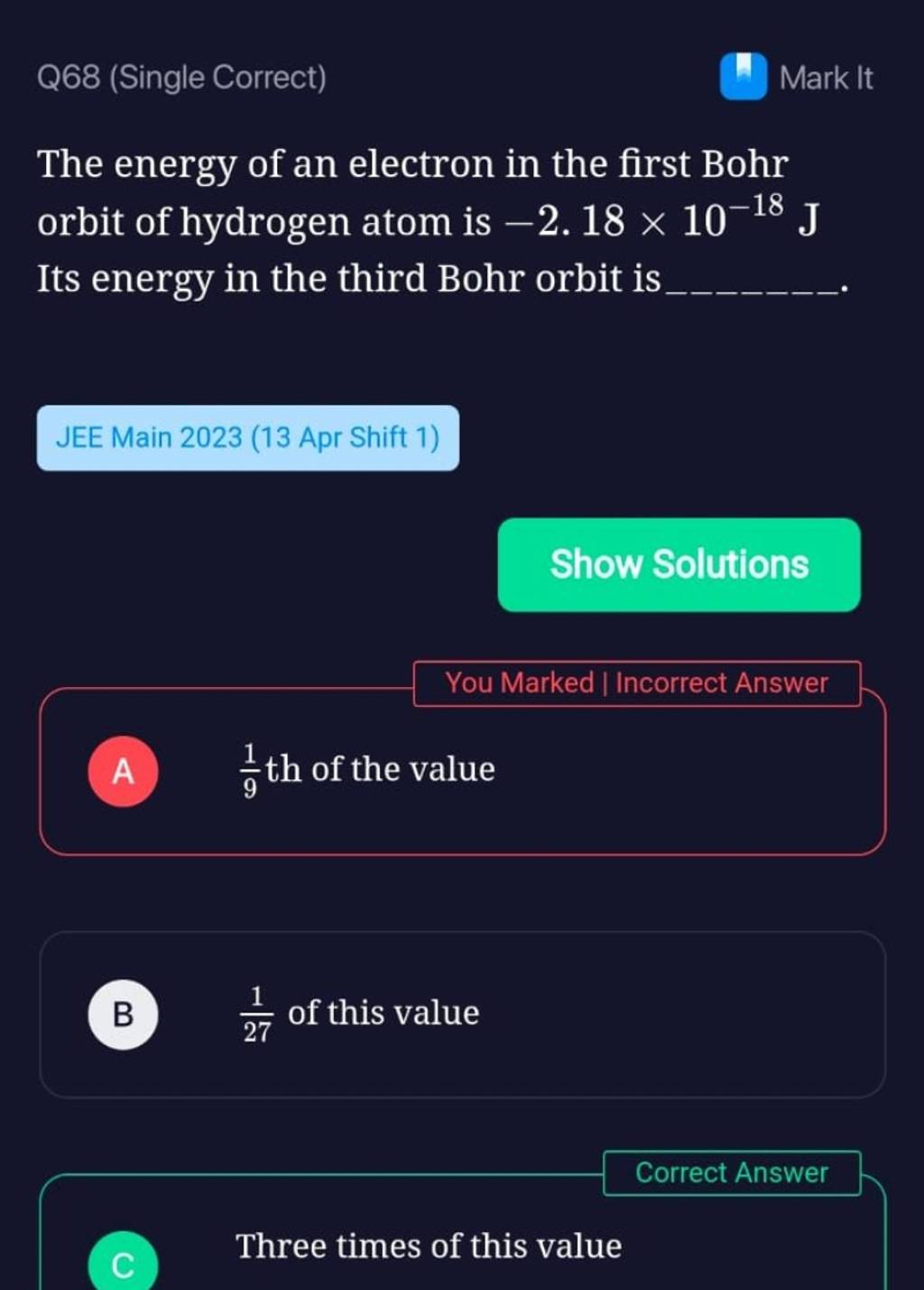Mark this question with the bookmark icon
Image resolution: width=924 pixels, height=1290 pixels.
744,78
